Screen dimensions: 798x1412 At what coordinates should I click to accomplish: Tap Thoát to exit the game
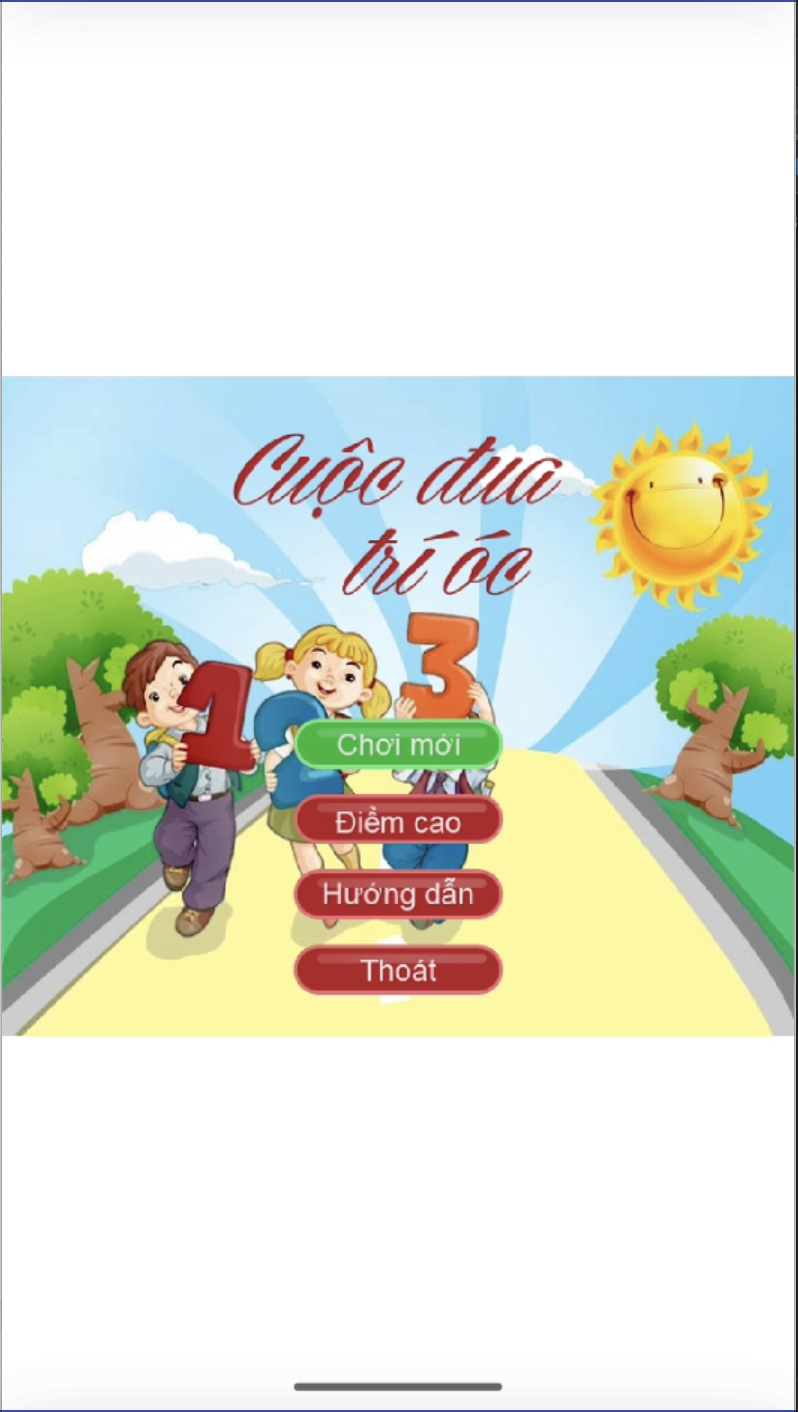(x=398, y=970)
